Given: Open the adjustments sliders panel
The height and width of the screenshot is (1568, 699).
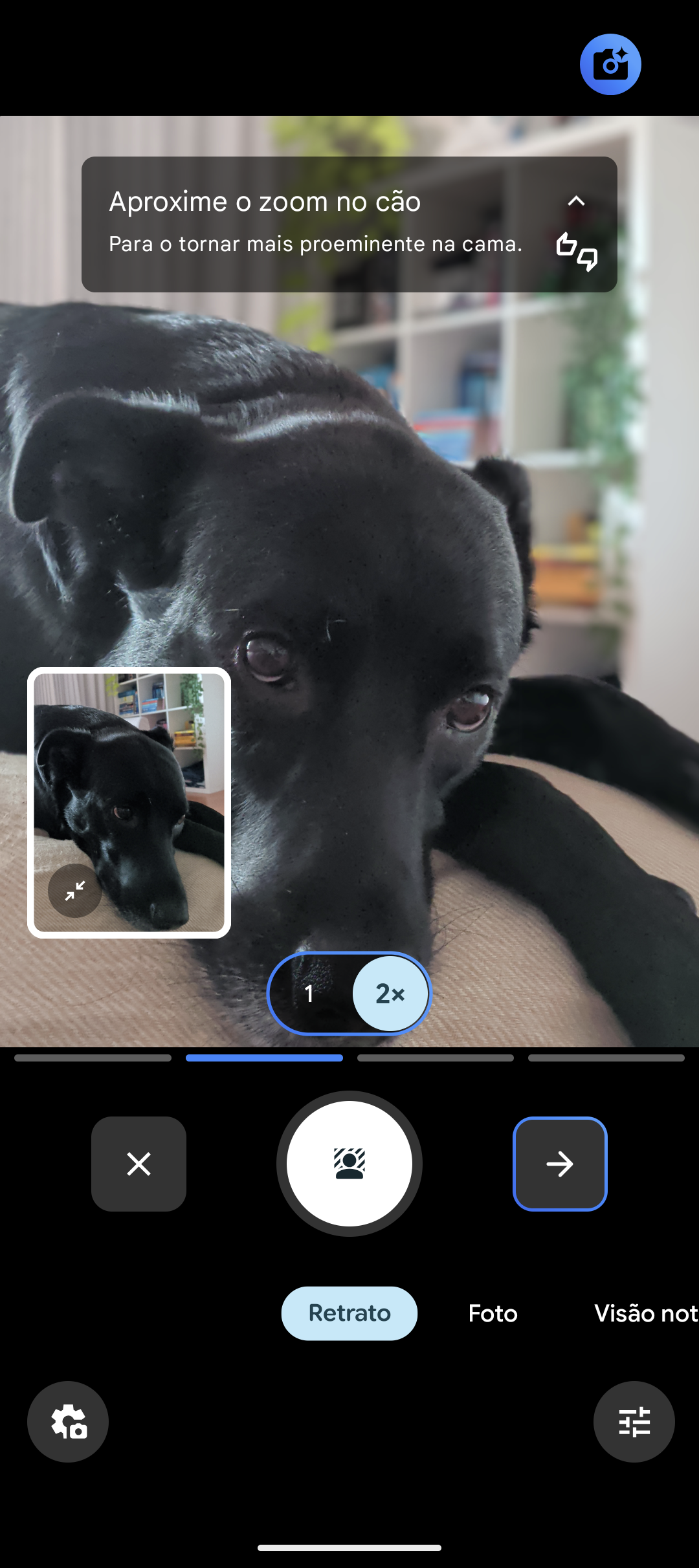Looking at the screenshot, I should click(x=634, y=1422).
